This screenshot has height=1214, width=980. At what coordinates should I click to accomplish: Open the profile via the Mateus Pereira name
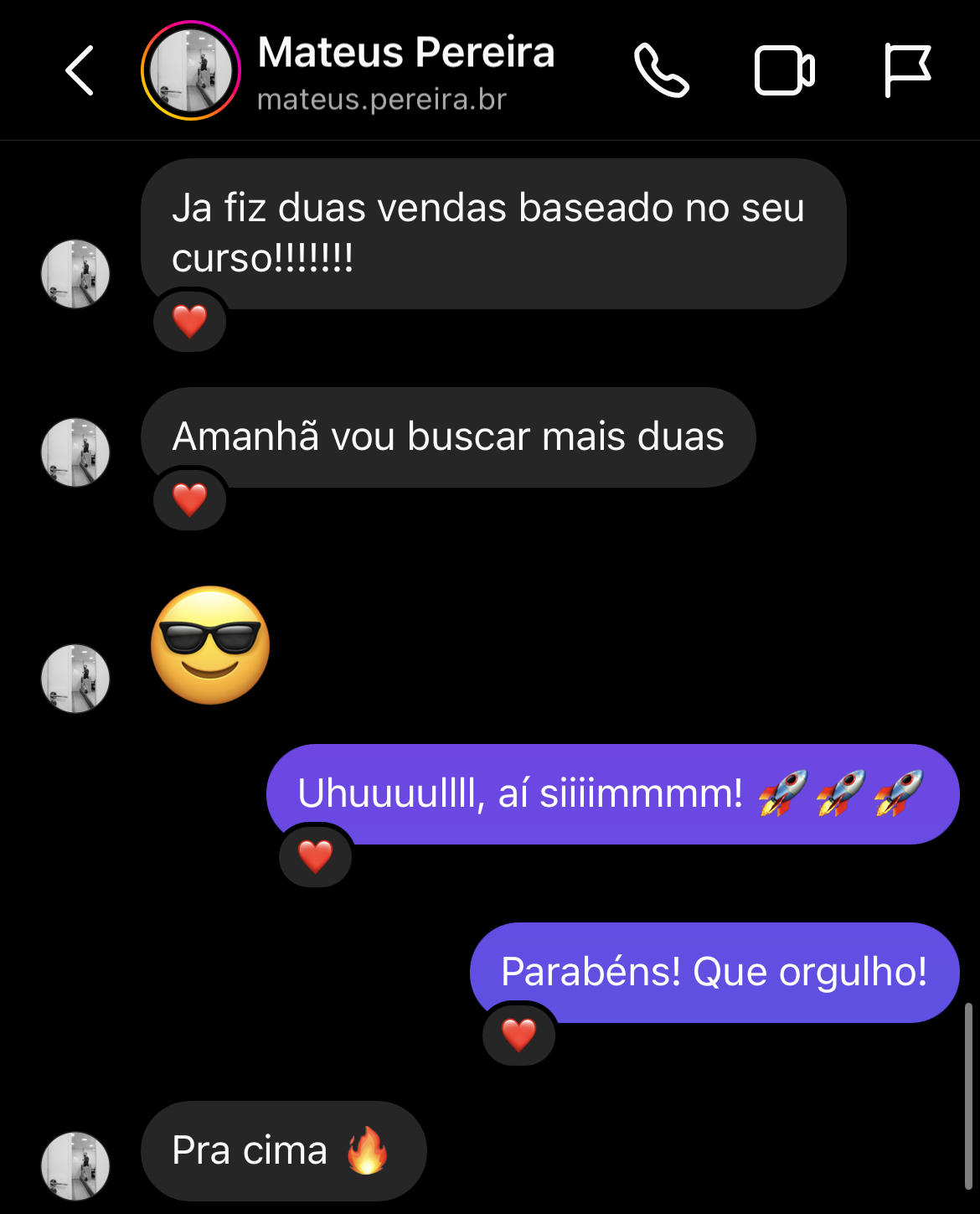point(406,53)
